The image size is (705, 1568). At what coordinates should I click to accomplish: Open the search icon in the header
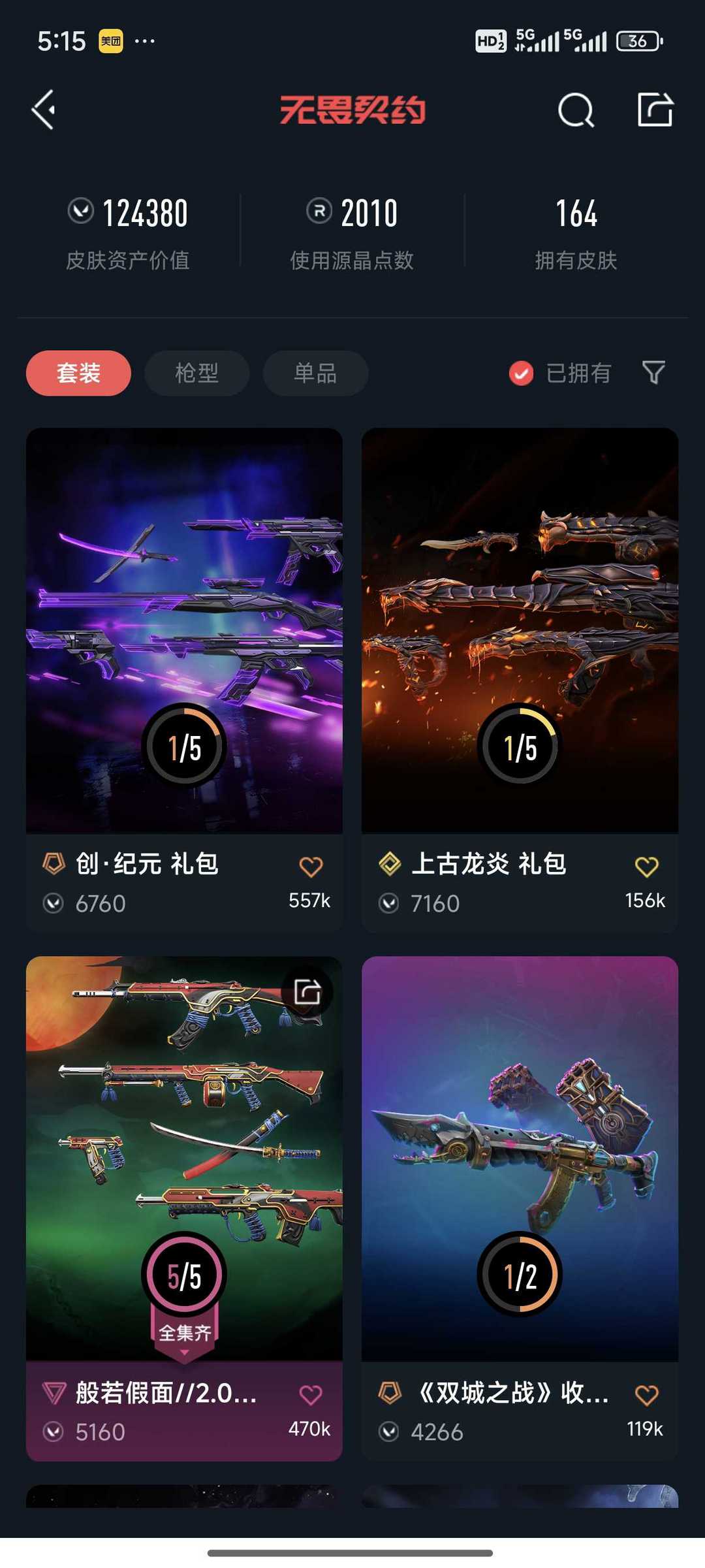click(576, 110)
